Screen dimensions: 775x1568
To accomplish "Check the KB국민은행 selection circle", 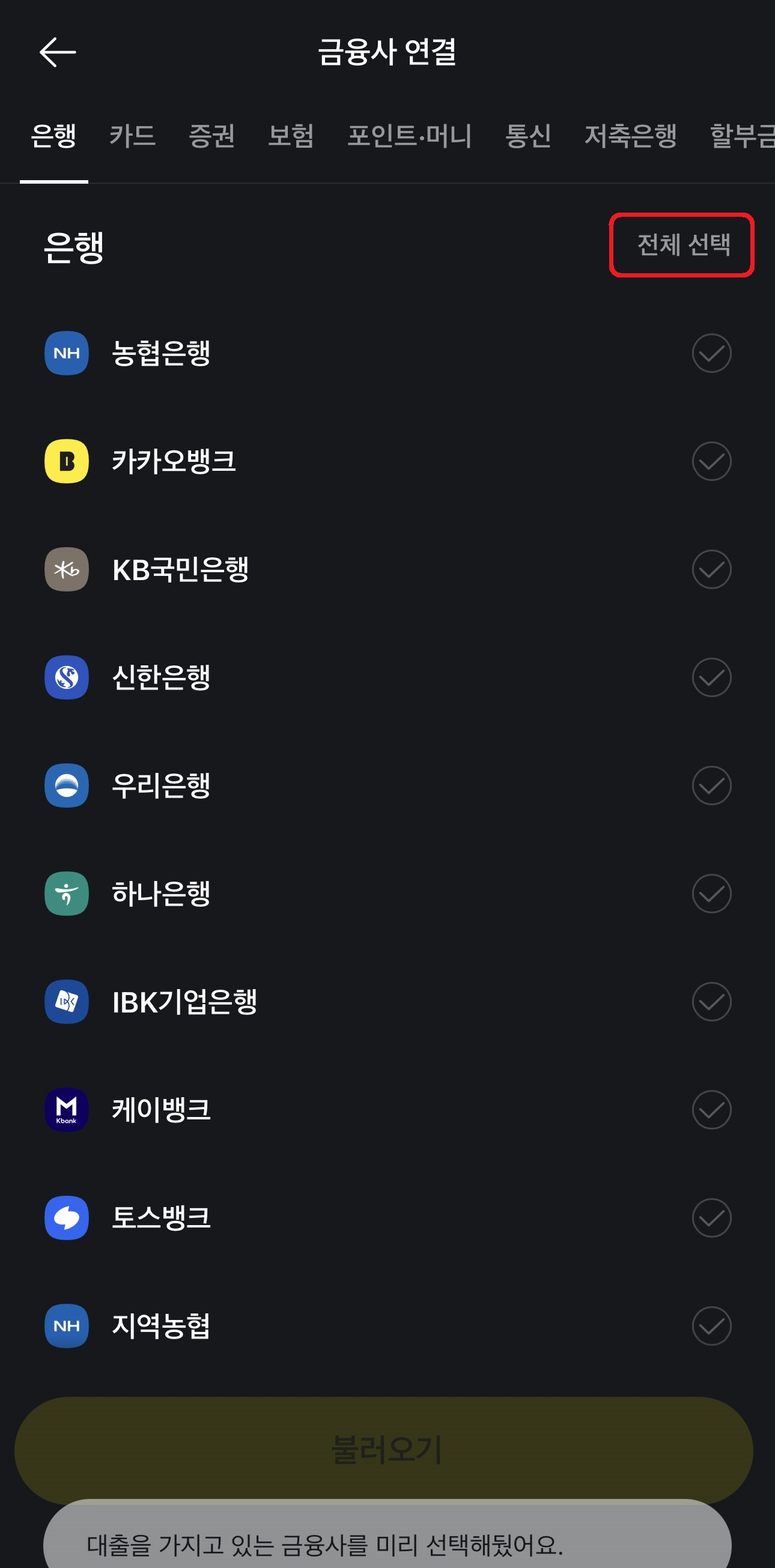I will pos(711,569).
